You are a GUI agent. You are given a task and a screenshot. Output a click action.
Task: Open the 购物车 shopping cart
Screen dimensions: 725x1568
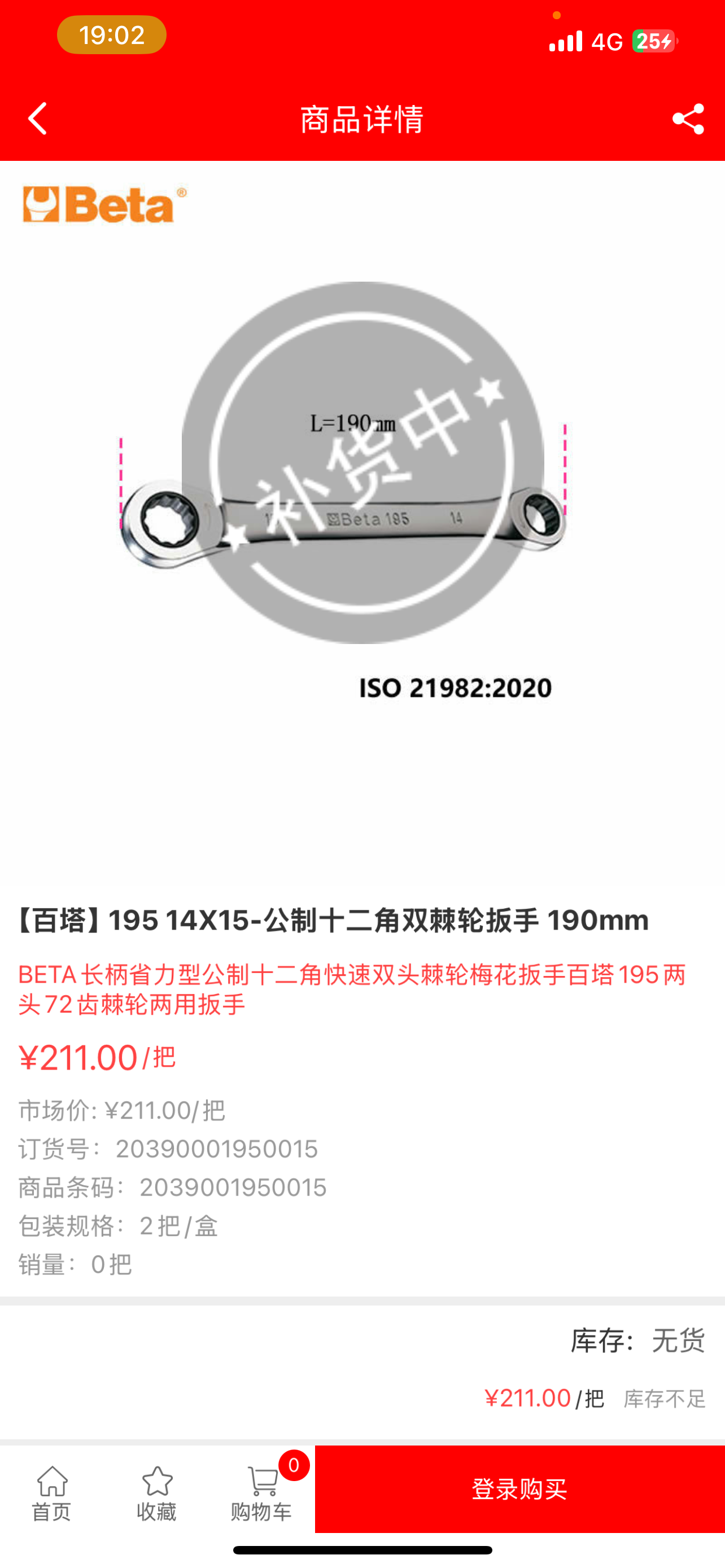coord(262,1493)
